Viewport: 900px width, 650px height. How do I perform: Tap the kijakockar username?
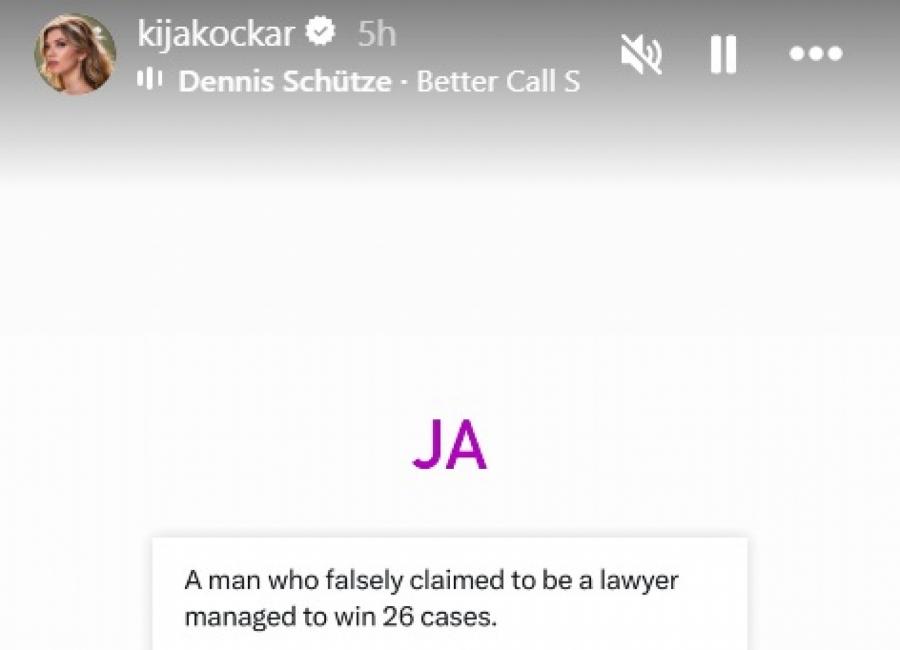coord(216,33)
